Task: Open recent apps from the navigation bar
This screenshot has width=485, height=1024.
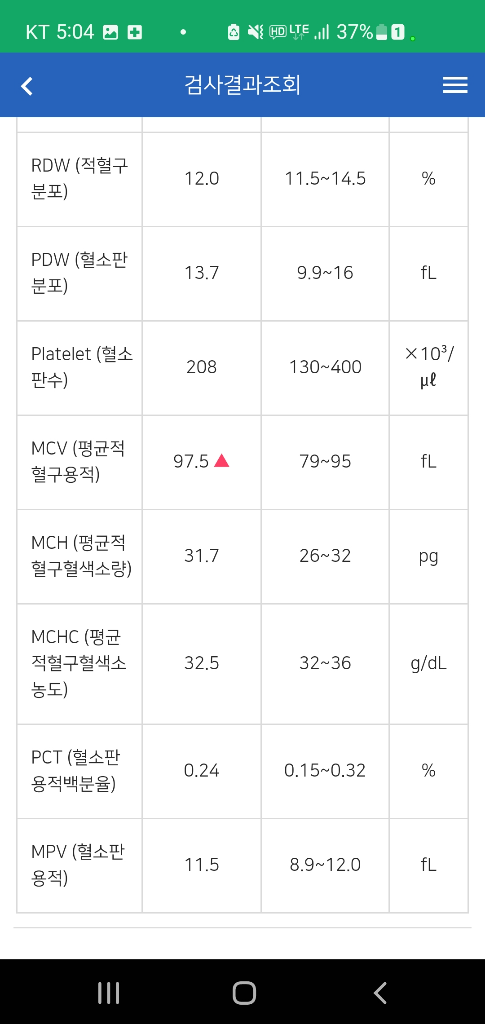Action: [x=108, y=993]
